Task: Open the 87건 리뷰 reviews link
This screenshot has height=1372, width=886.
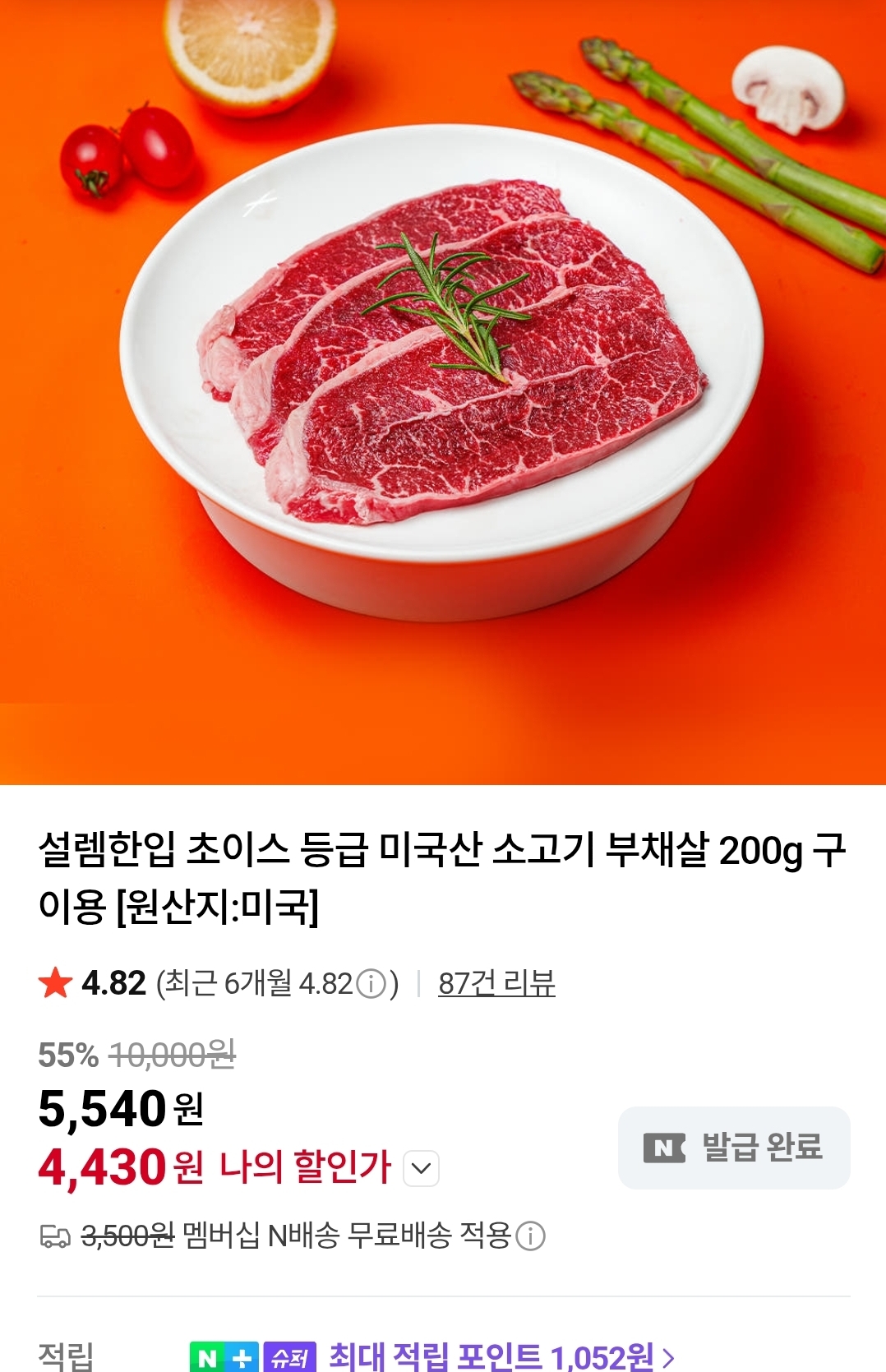Action: [496, 982]
